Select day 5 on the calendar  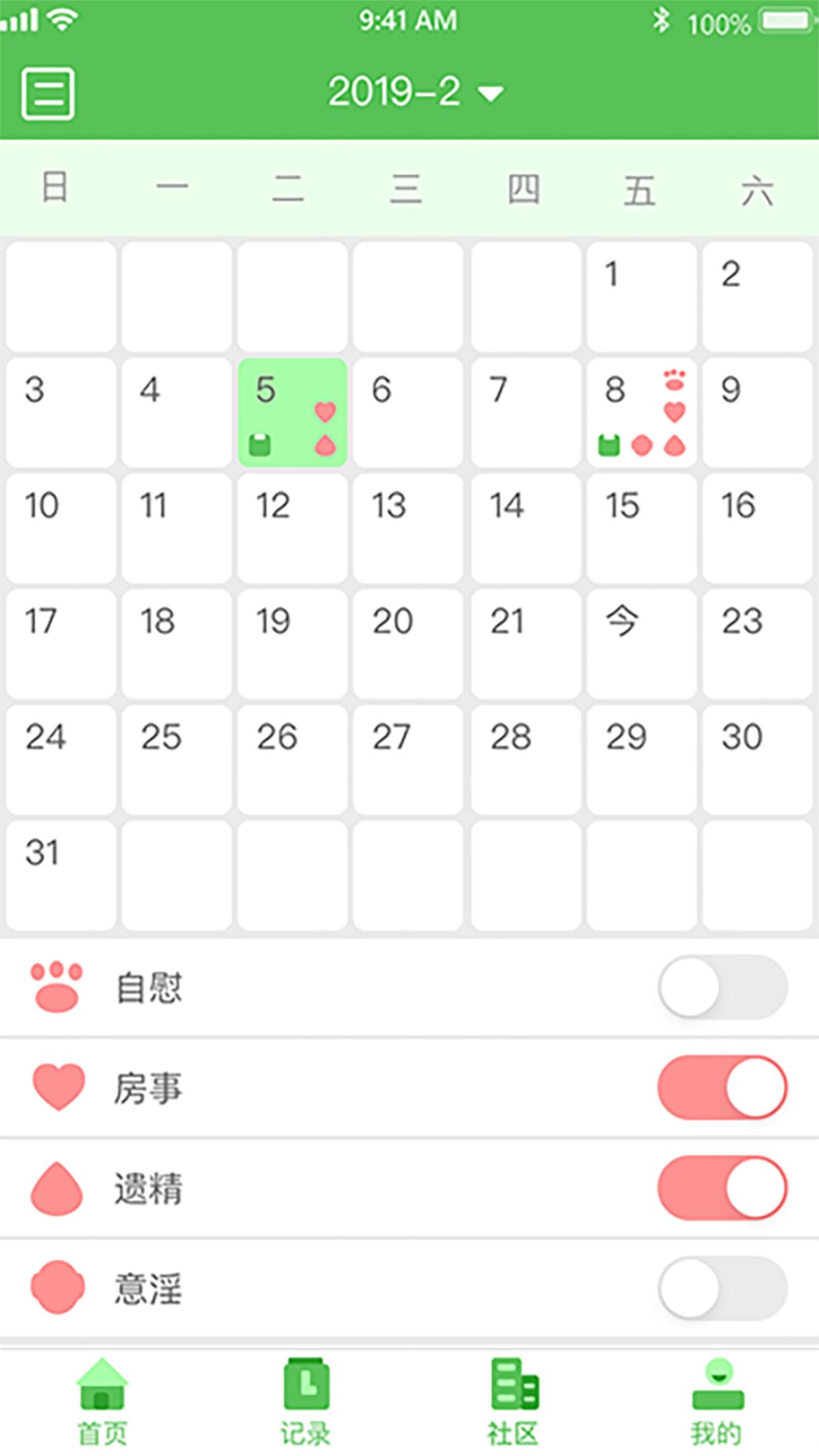(x=292, y=413)
